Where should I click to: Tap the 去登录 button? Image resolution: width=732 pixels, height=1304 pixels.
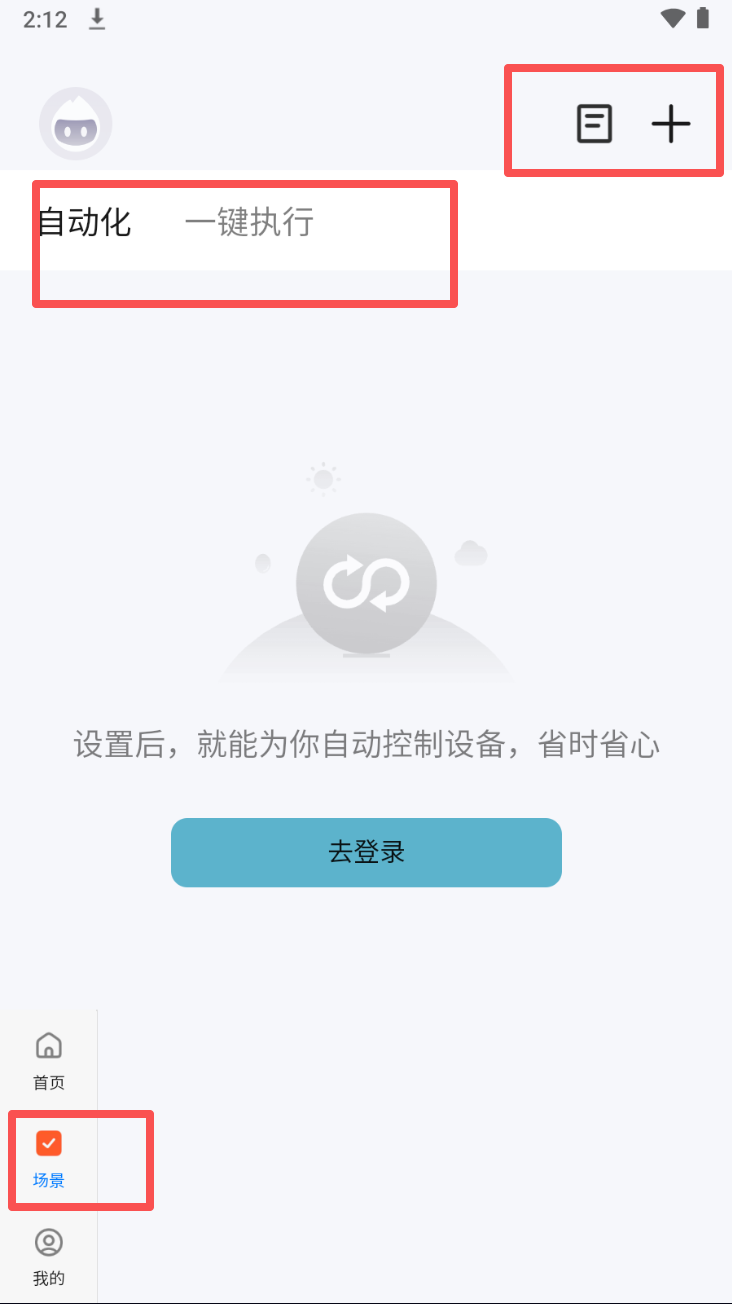[366, 852]
